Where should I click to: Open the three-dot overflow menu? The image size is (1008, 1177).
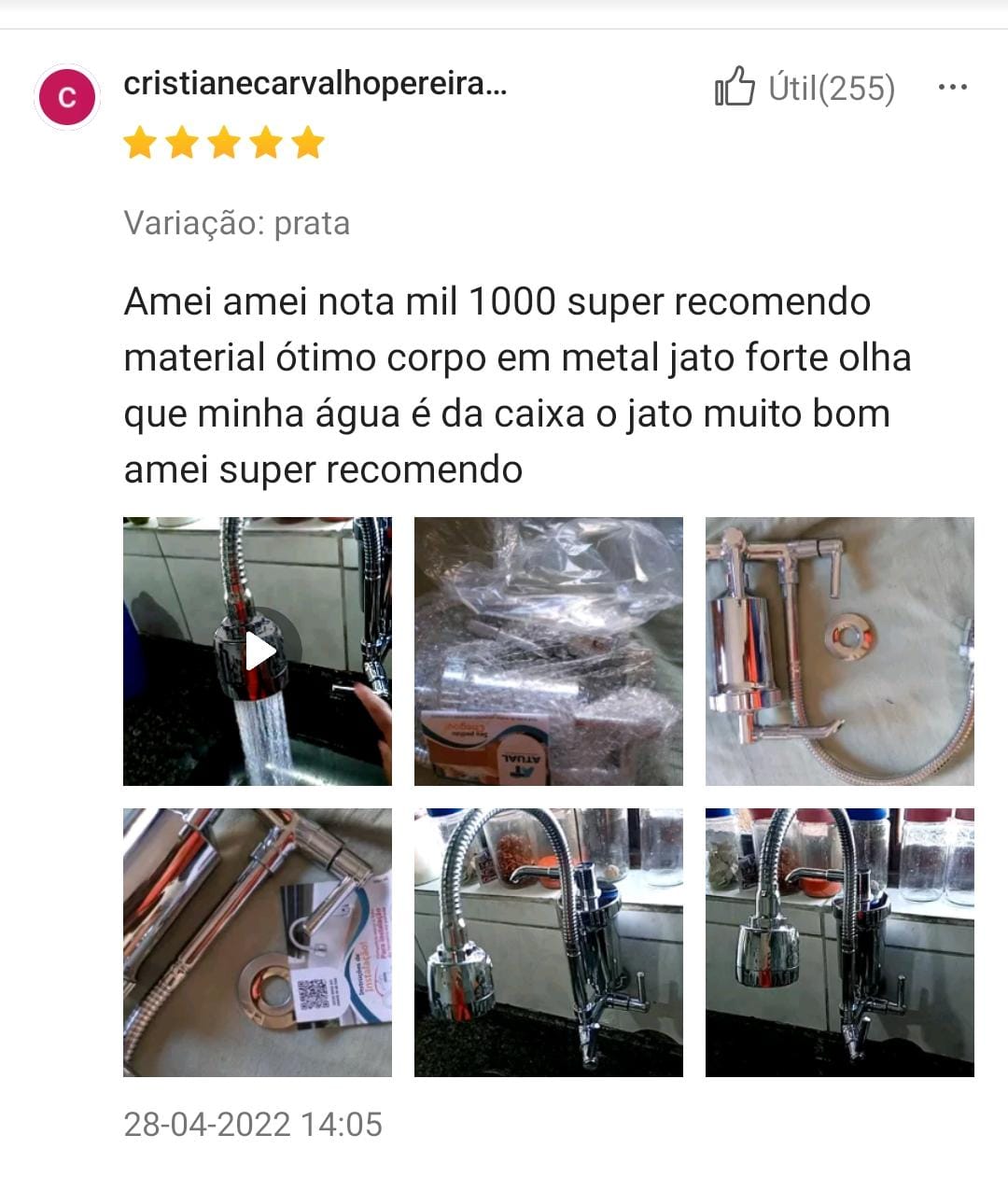click(952, 87)
